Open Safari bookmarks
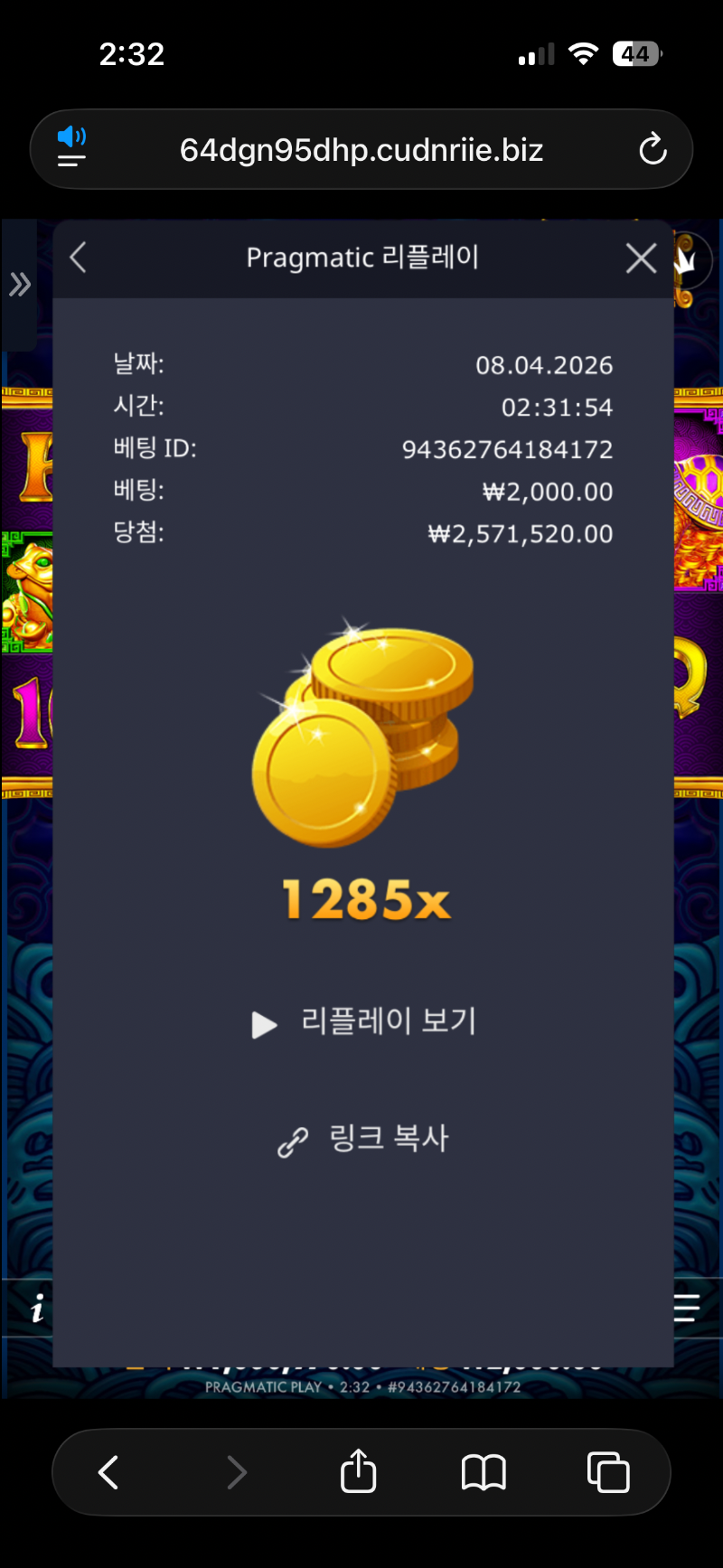This screenshot has height=1568, width=723. tap(484, 1472)
